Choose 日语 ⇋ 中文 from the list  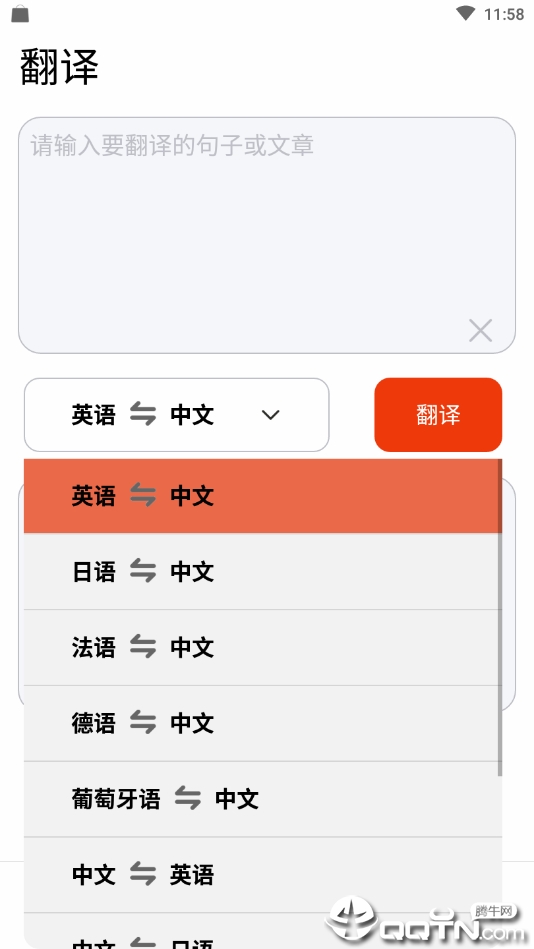263,571
